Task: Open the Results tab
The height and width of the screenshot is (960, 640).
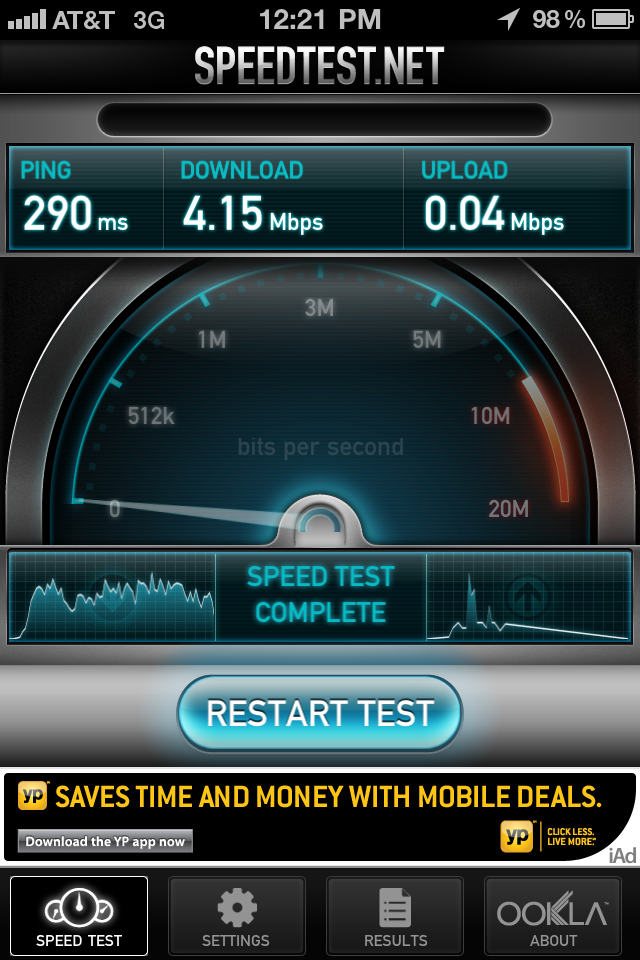Action: (395, 917)
